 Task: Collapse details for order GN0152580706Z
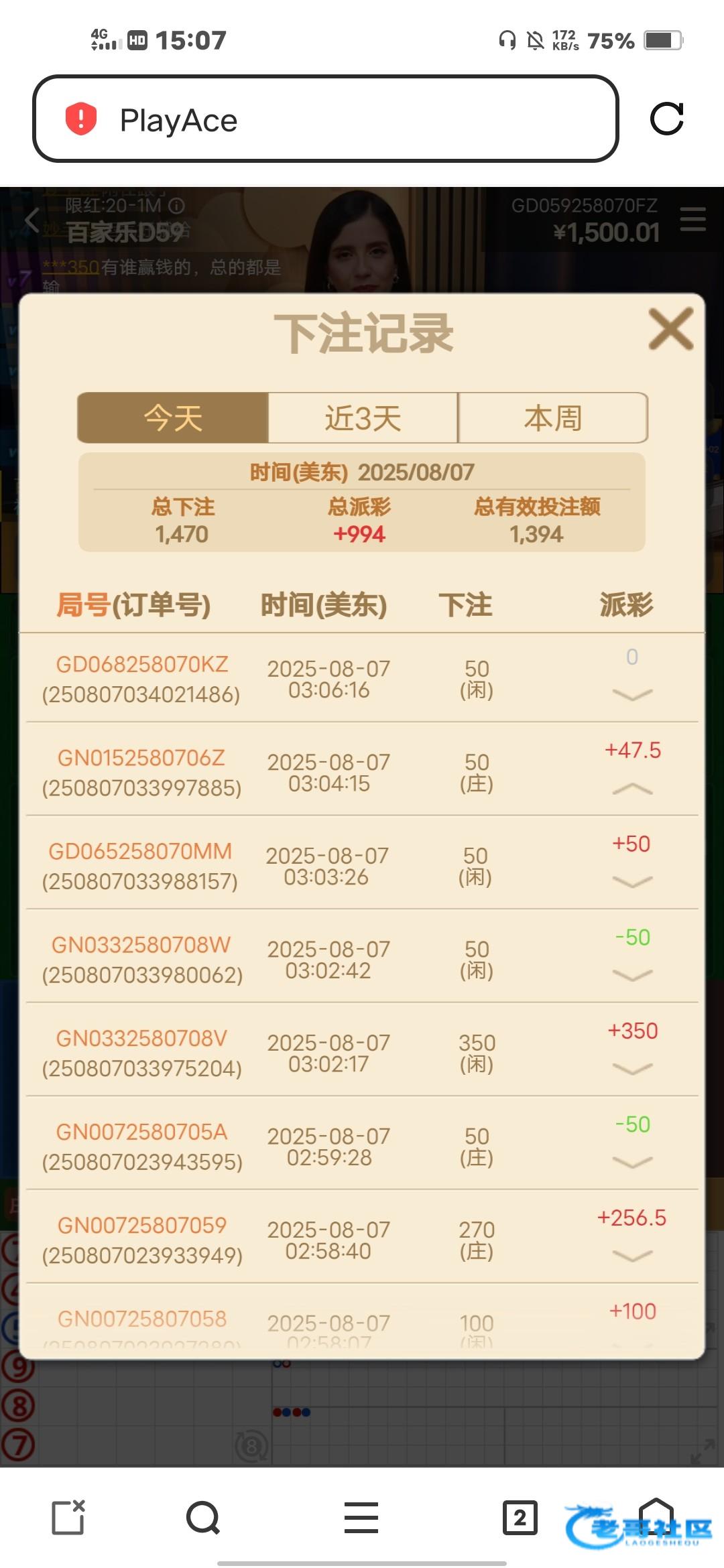pos(632,789)
